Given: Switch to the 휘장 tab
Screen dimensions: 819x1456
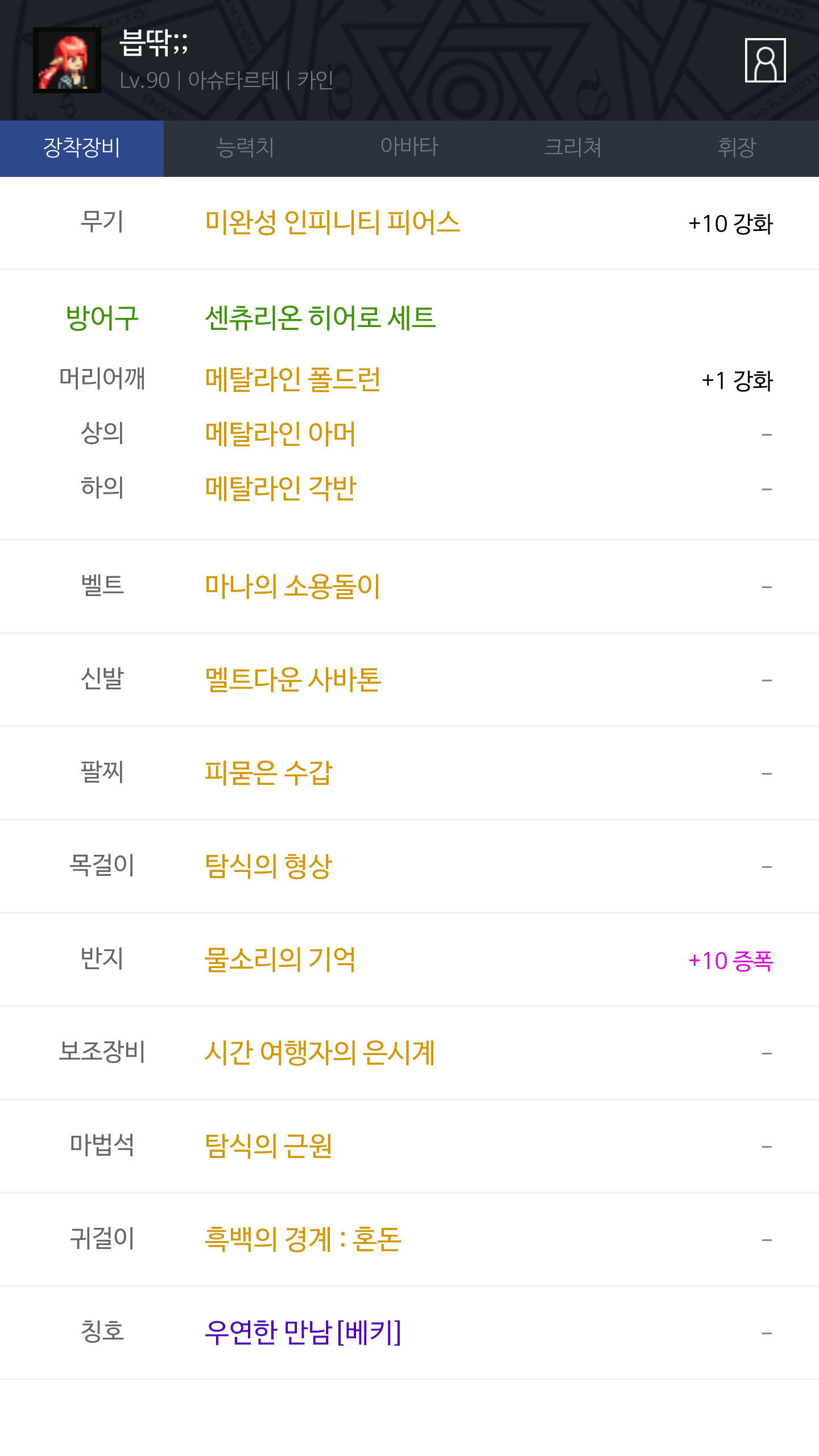Looking at the screenshot, I should [737, 148].
